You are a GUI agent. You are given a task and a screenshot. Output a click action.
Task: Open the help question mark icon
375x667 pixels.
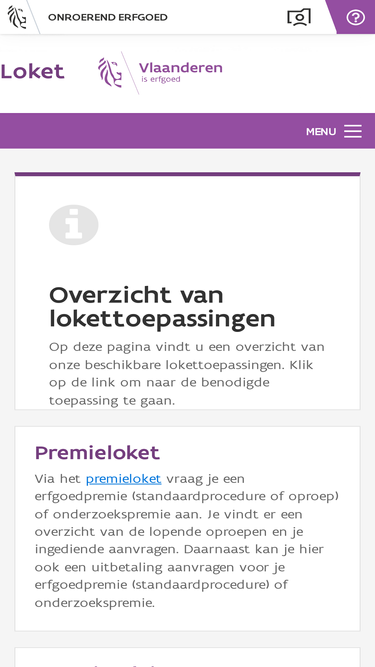355,17
